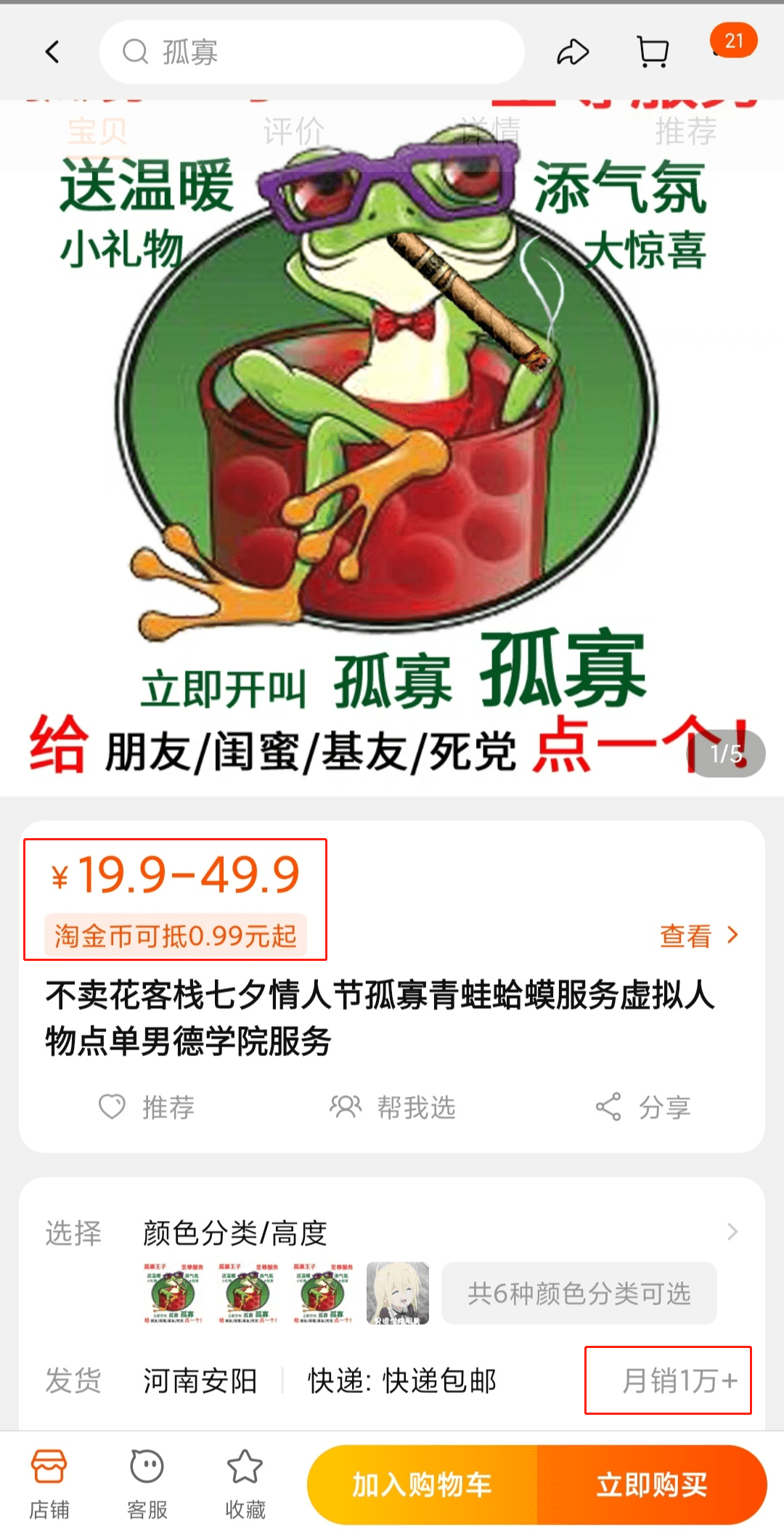
Task: Add item to 收藏 favorites
Action: pyautogui.click(x=245, y=1484)
